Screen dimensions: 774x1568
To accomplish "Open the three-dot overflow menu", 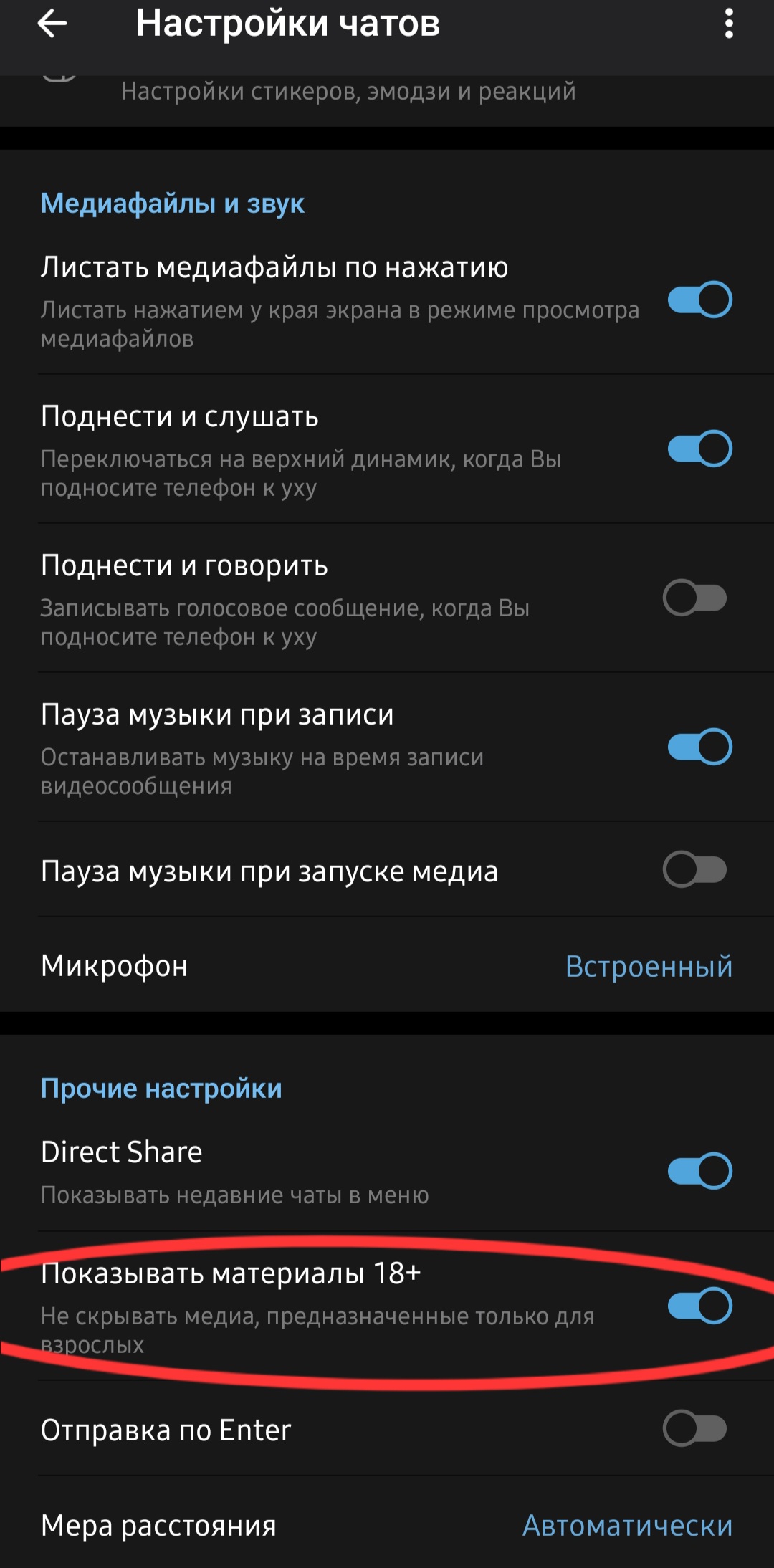I will tap(728, 24).
